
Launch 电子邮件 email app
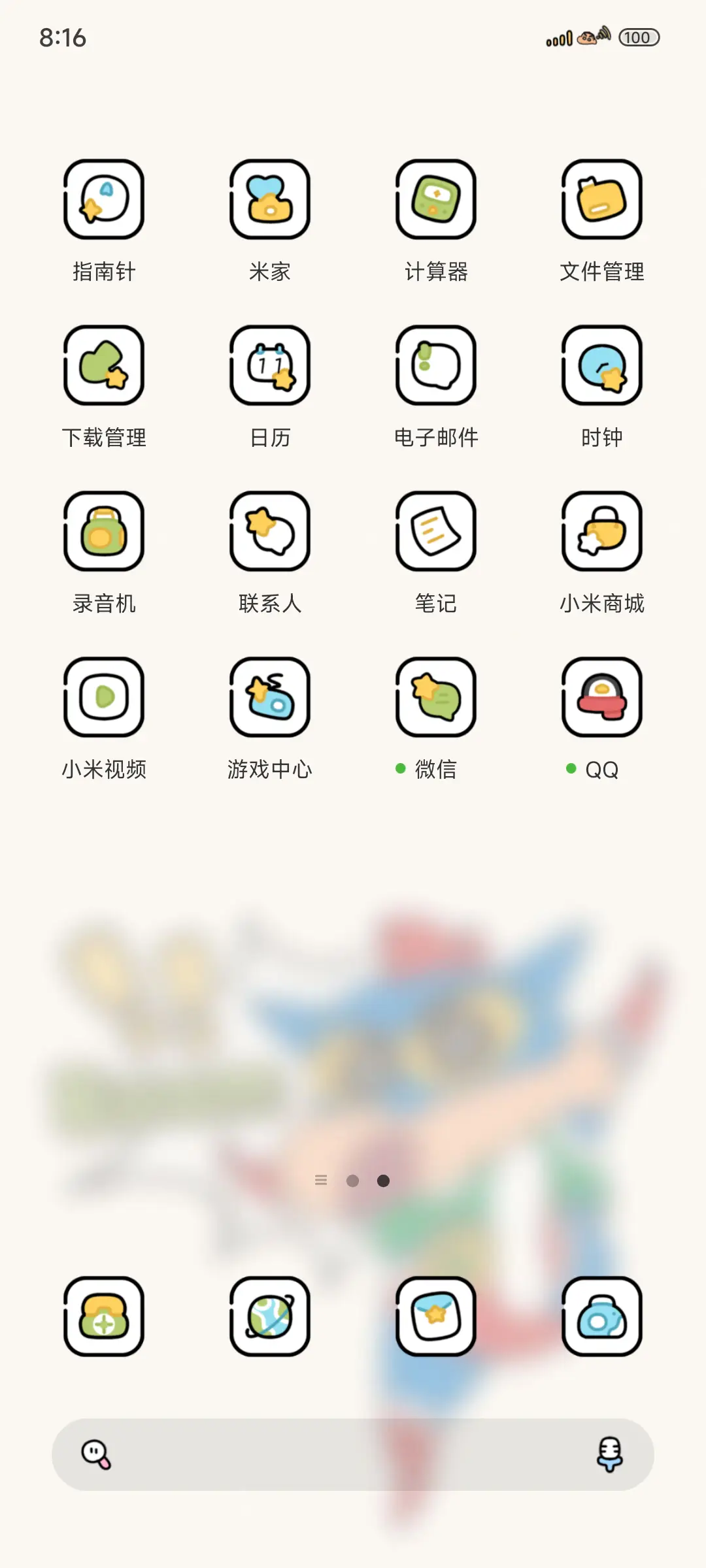435,366
